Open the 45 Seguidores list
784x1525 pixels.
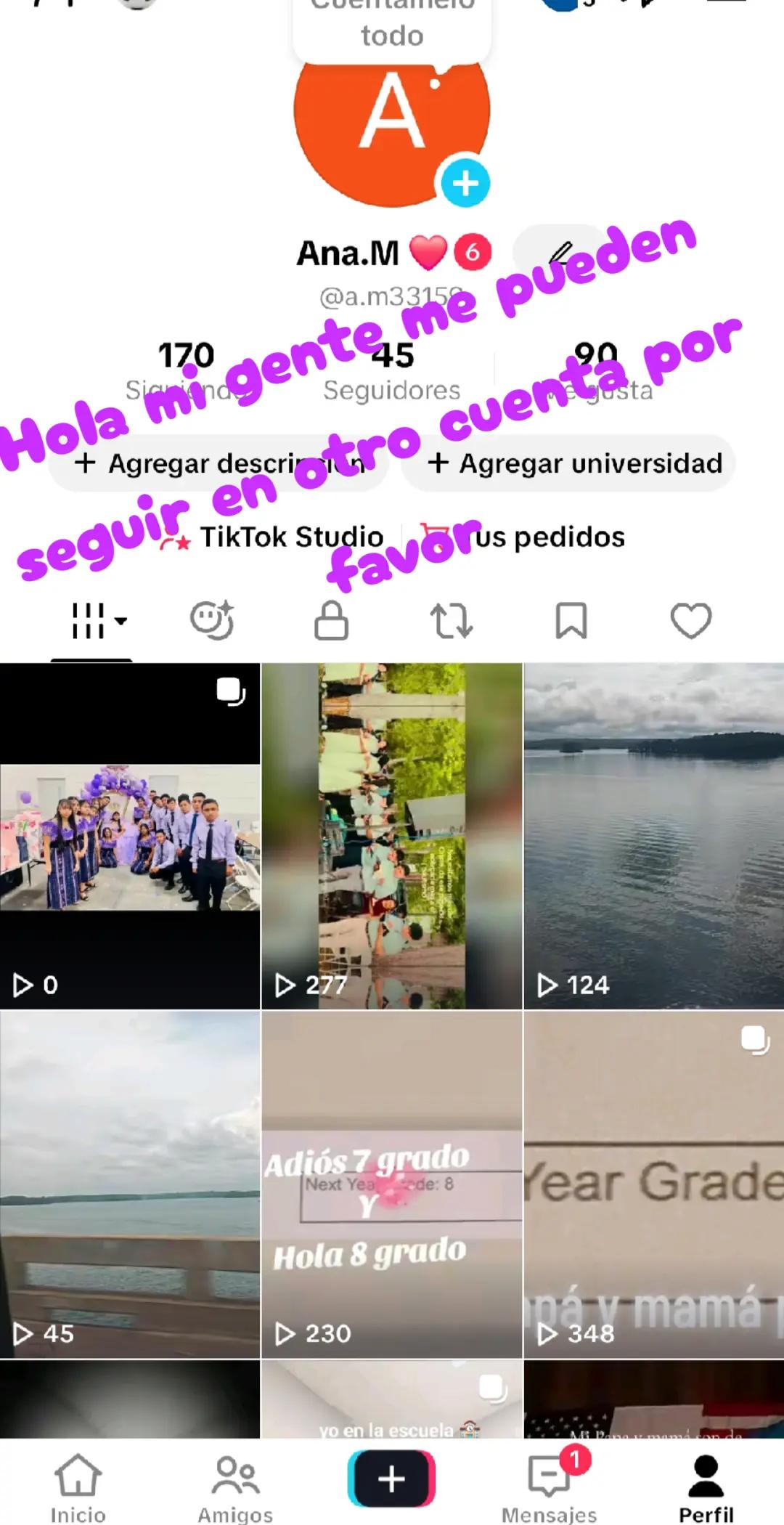click(392, 370)
